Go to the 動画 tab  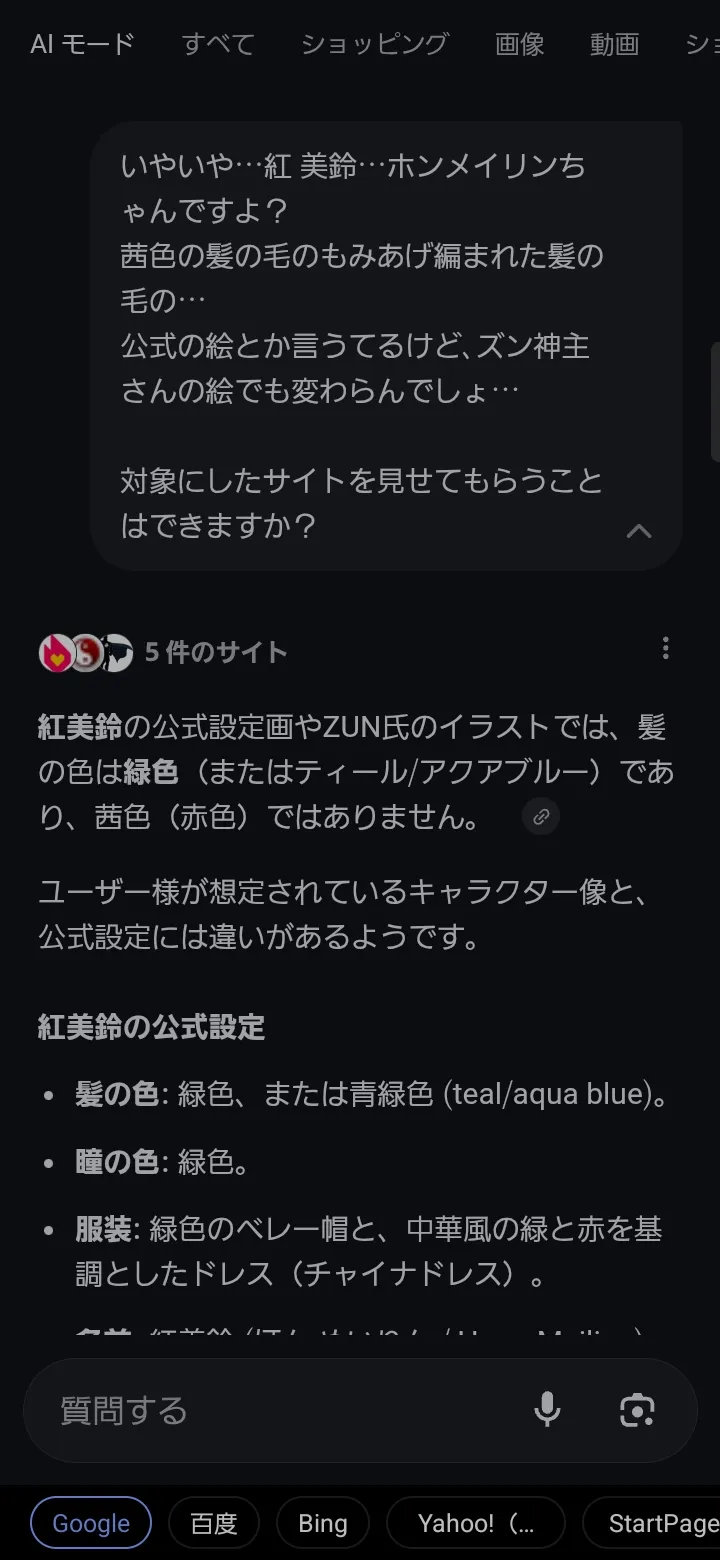point(614,44)
